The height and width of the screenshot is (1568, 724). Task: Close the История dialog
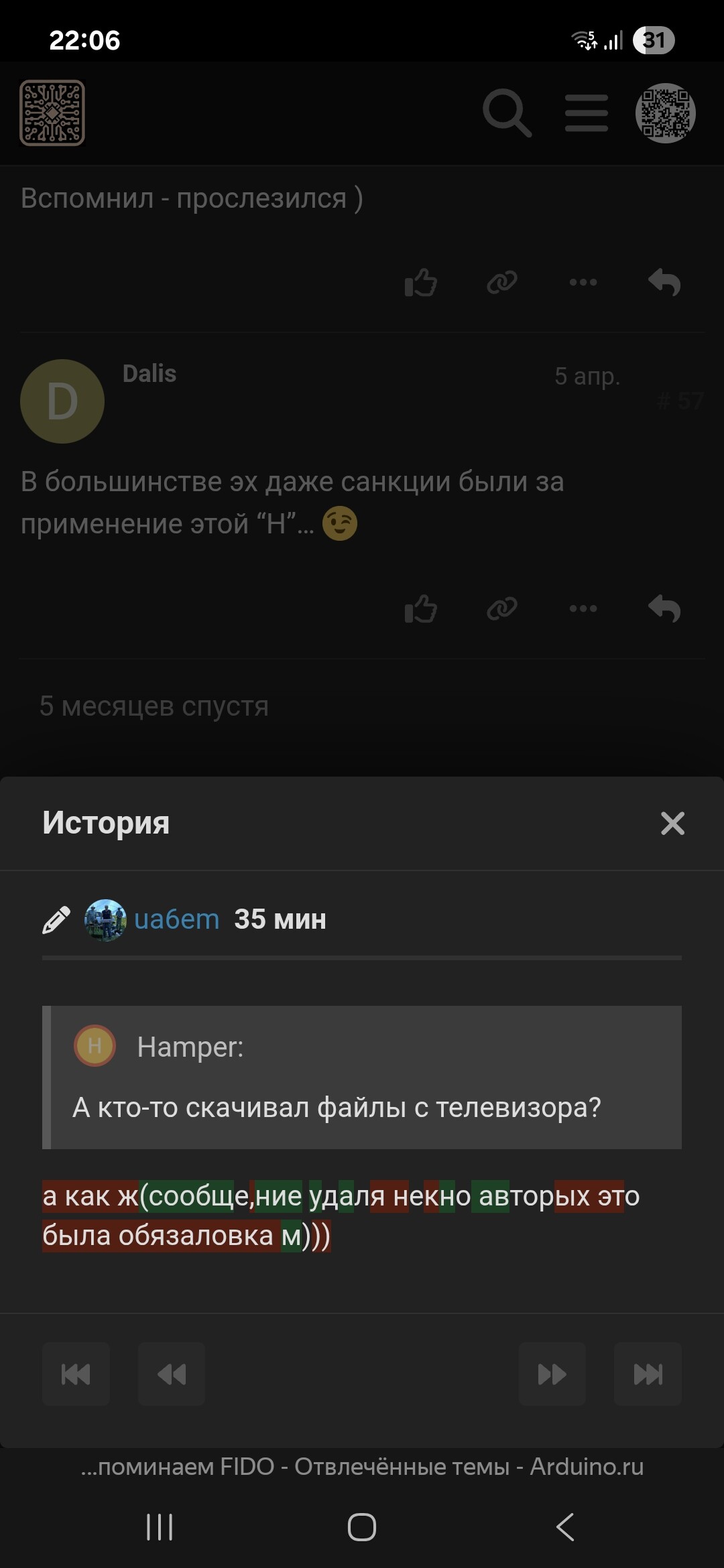coord(672,824)
